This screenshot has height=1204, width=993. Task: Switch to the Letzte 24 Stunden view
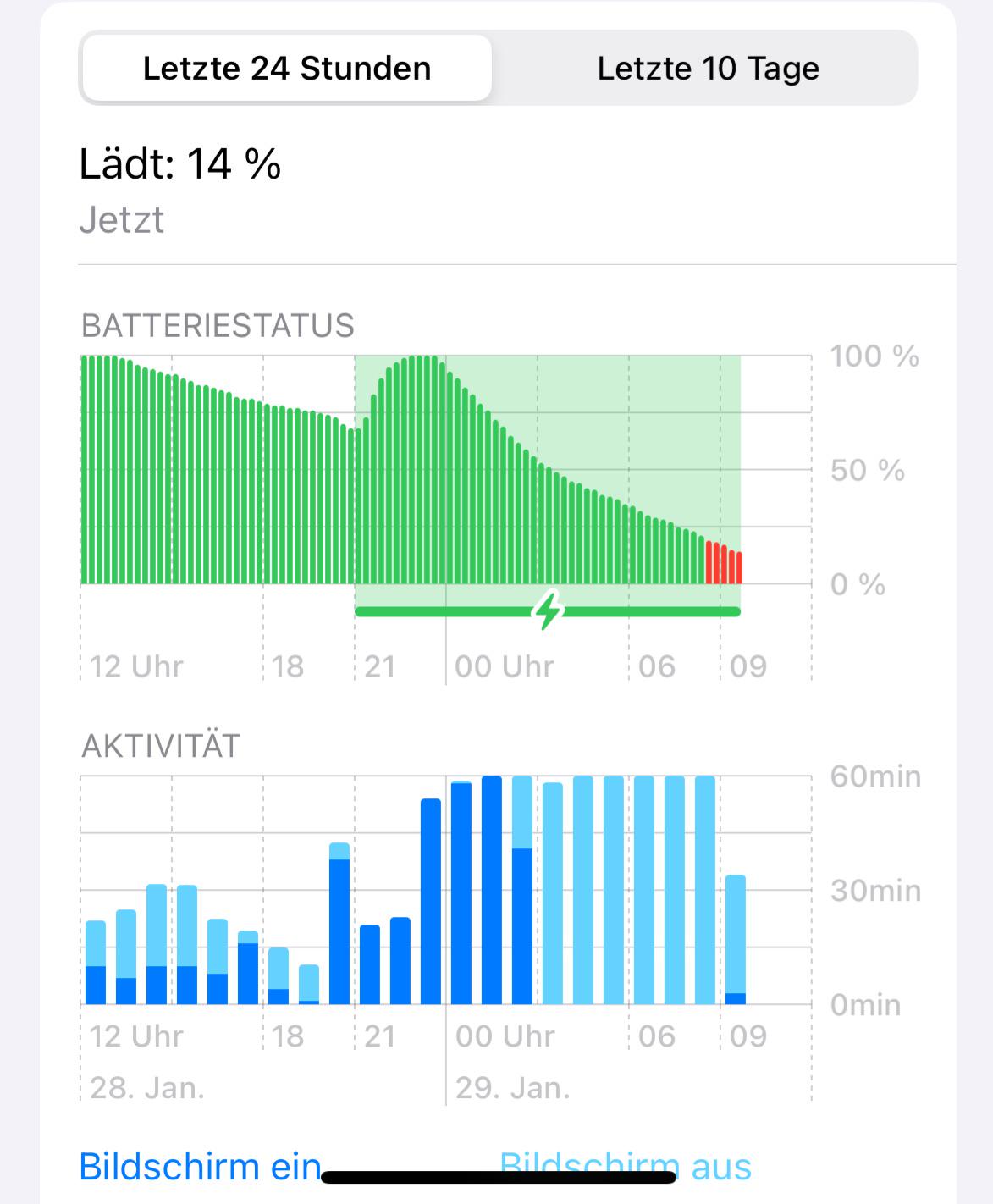[286, 69]
